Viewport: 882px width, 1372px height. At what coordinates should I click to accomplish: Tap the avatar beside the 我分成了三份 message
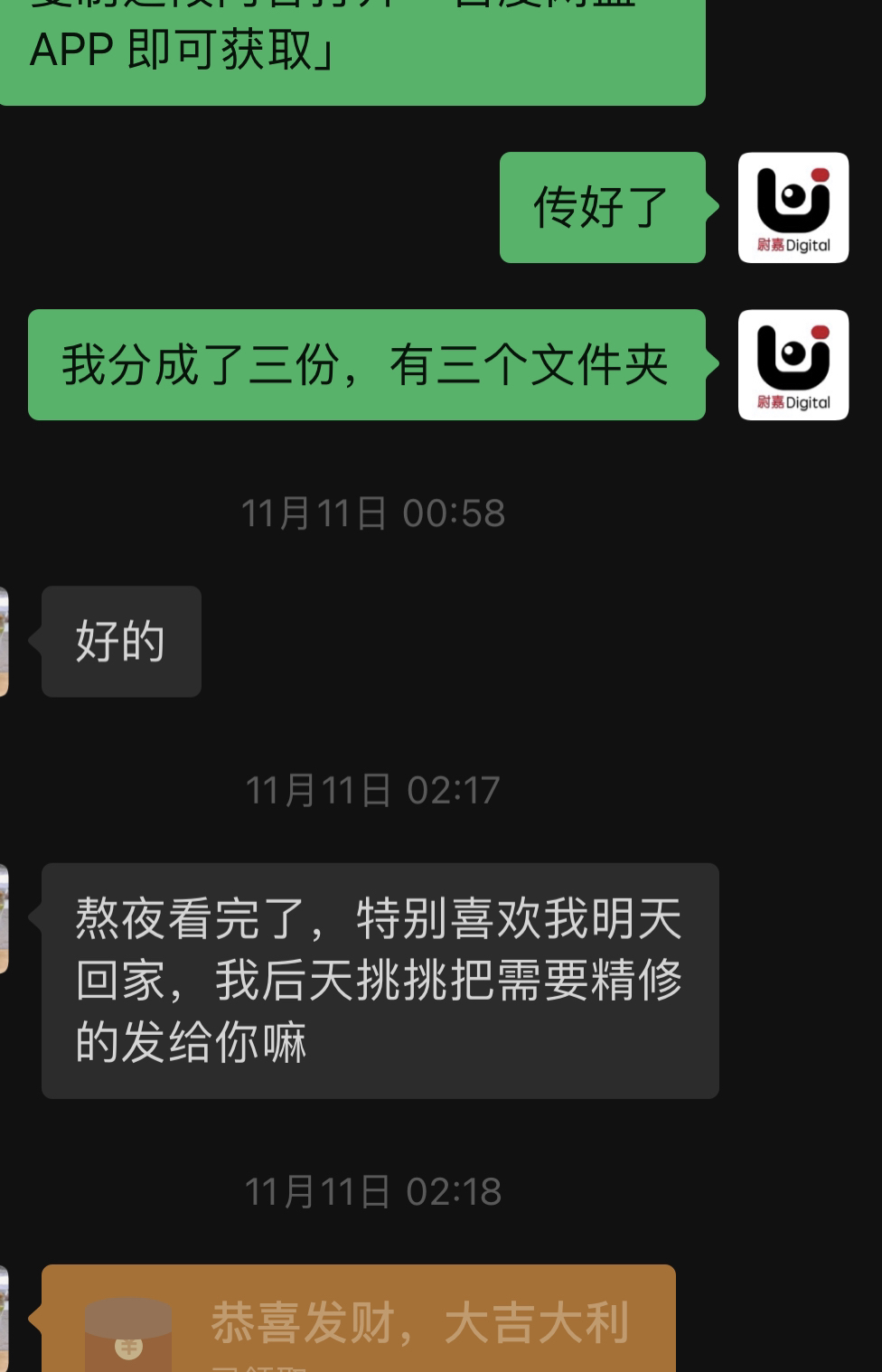click(x=793, y=365)
